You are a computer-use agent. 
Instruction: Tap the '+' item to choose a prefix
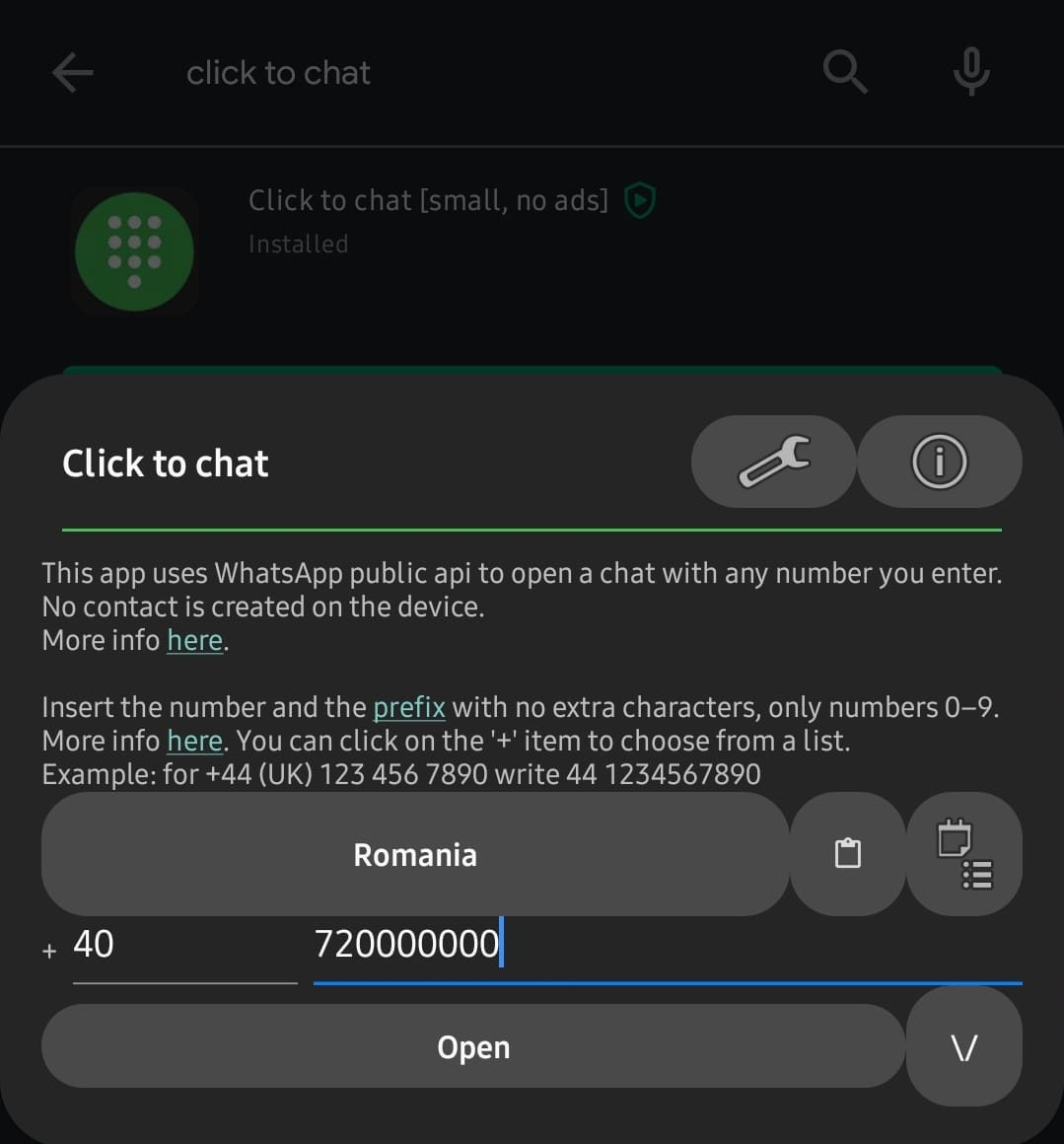pyautogui.click(x=49, y=951)
